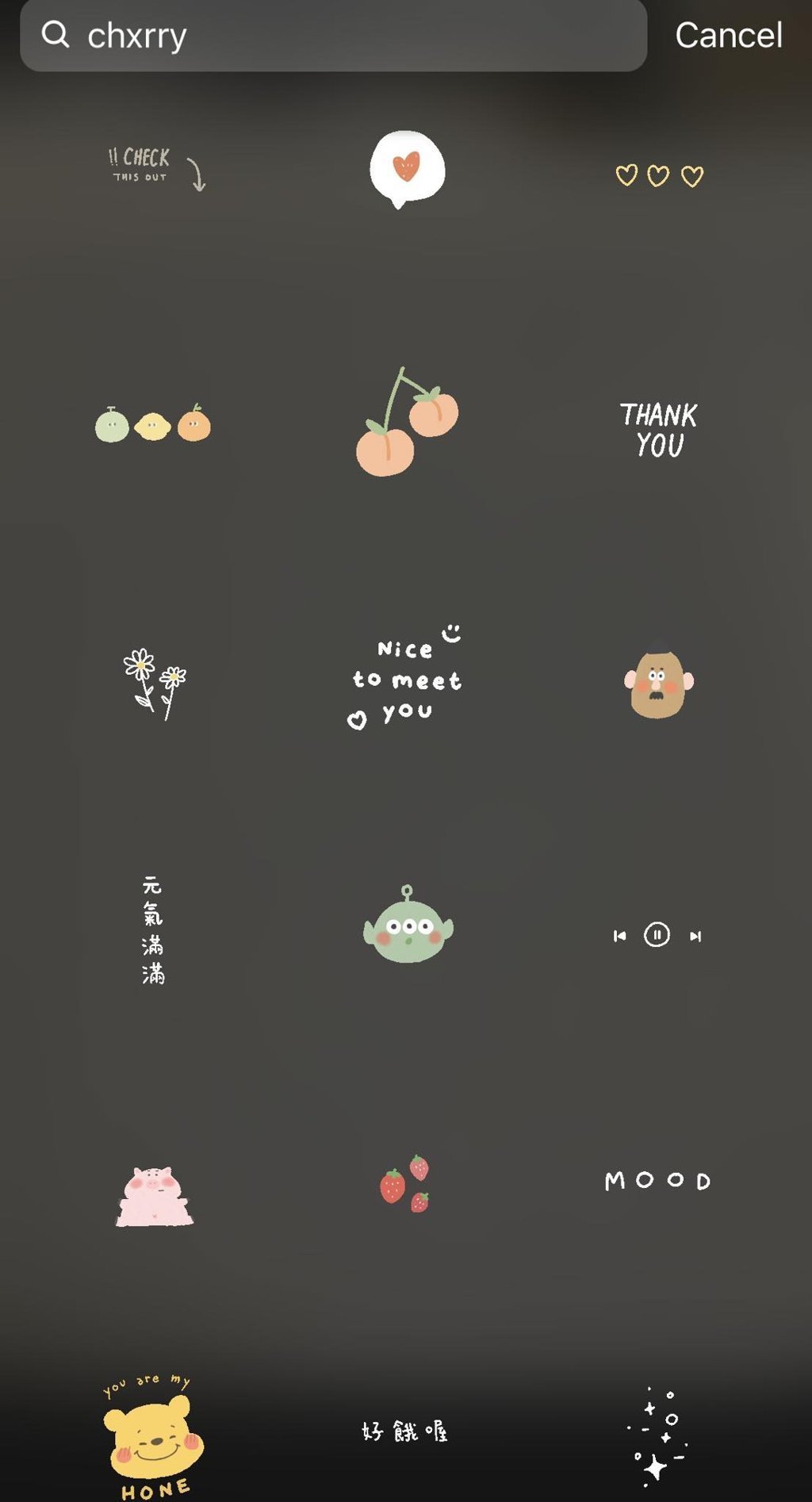
Task: Tap the search field containing chxrry
Action: pyautogui.click(x=333, y=36)
